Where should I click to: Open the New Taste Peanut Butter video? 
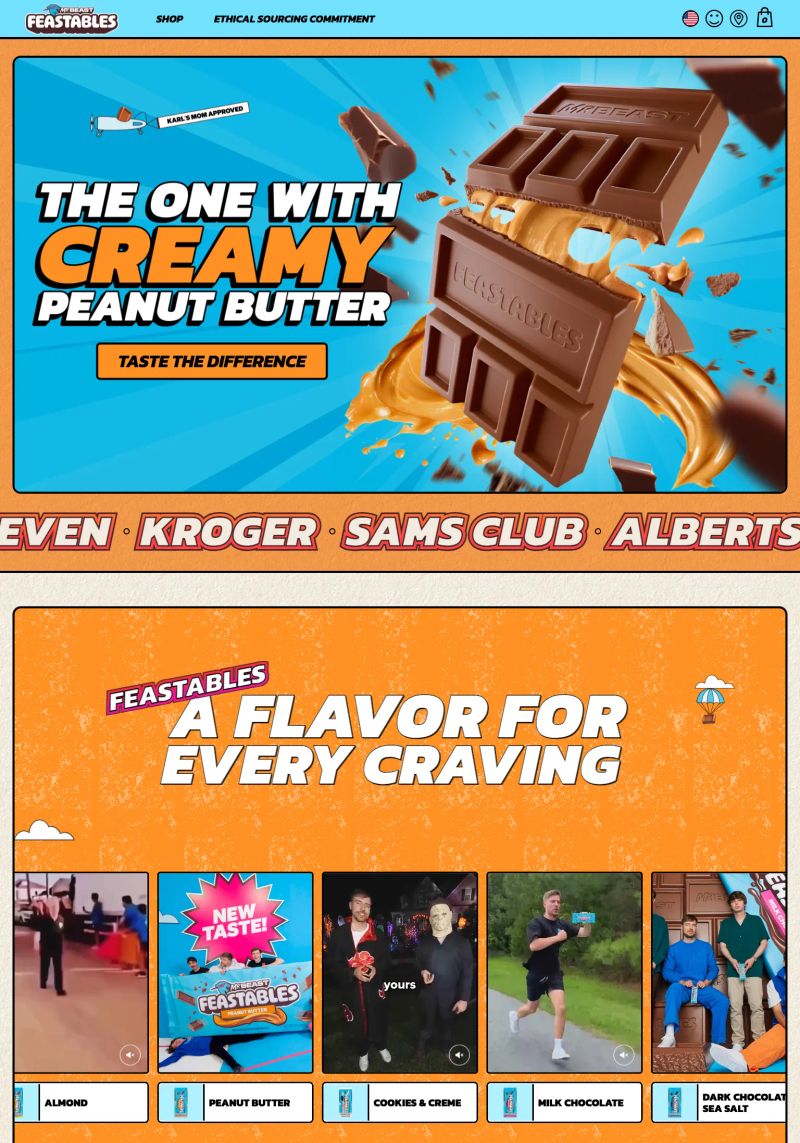(x=235, y=972)
